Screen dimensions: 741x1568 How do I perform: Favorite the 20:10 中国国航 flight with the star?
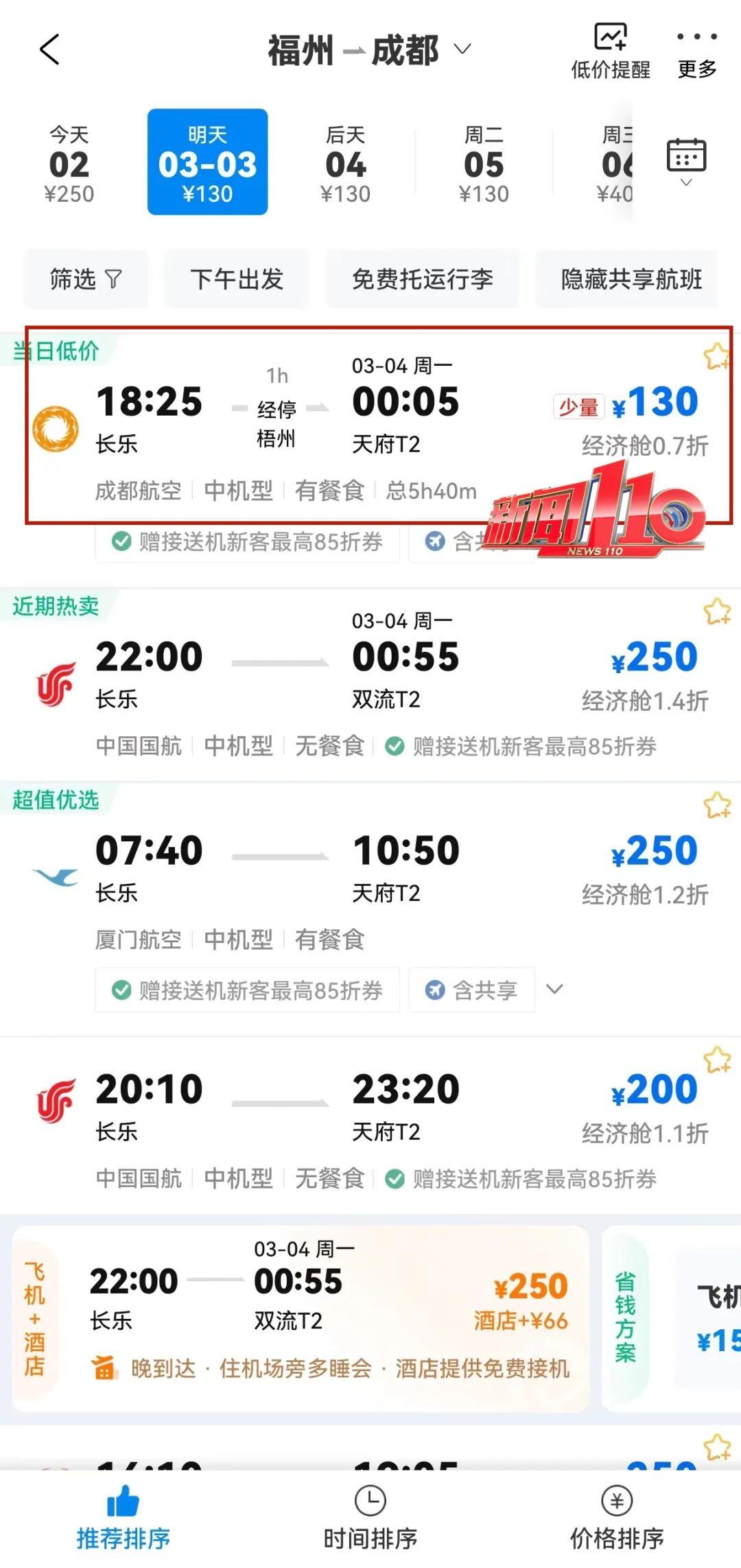click(717, 1060)
